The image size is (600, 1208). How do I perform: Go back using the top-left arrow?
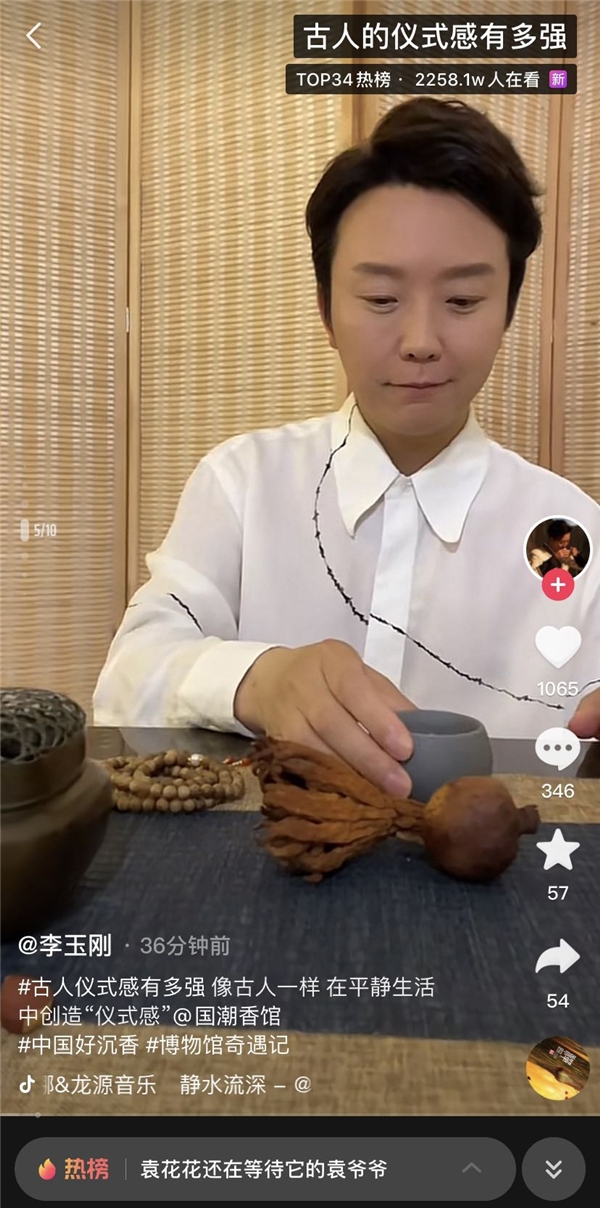(34, 37)
